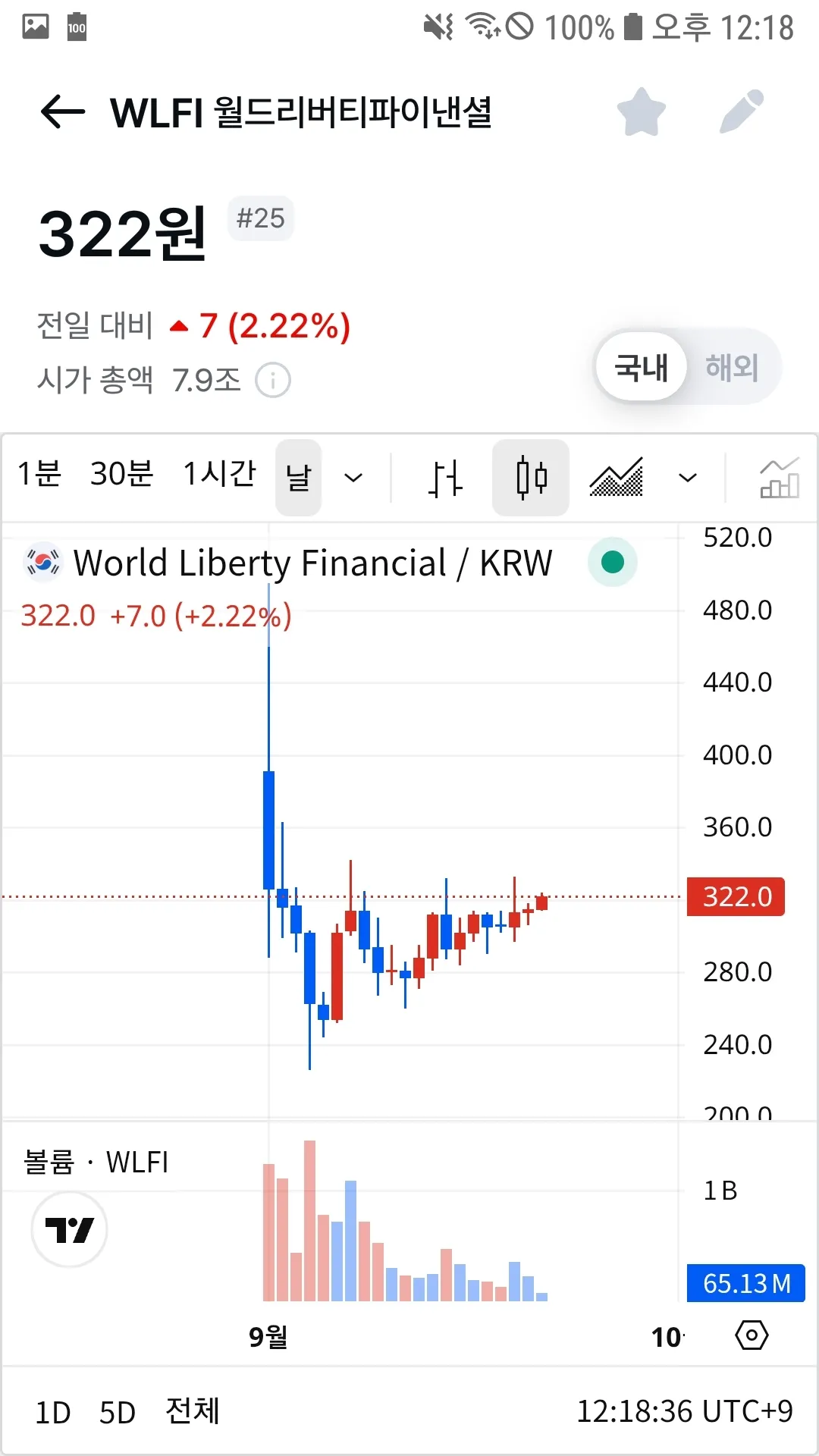Expand the interval dropdown chevron
The width and height of the screenshot is (819, 1456).
click(353, 478)
